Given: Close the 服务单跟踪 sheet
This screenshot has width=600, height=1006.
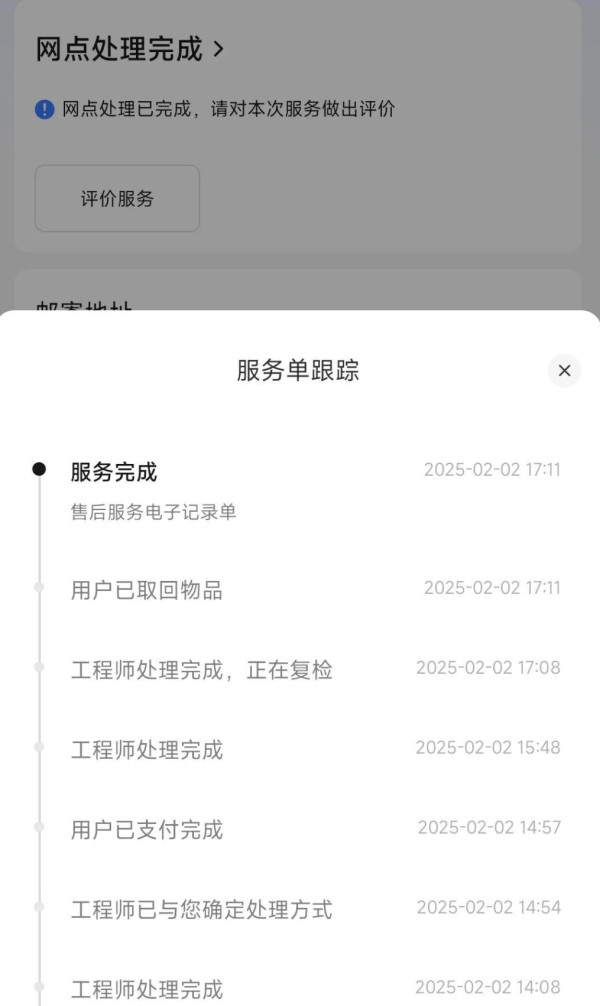Looking at the screenshot, I should point(564,371).
